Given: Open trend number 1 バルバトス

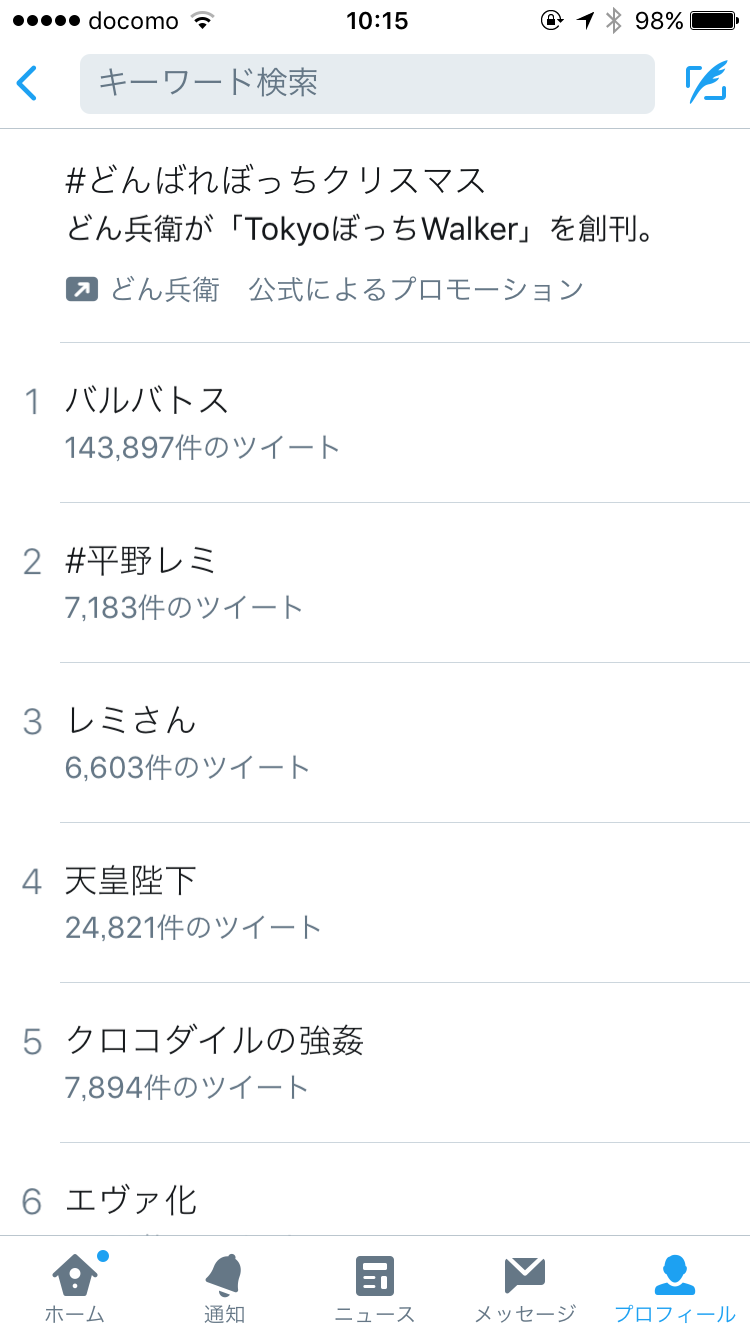Looking at the screenshot, I should (x=375, y=423).
